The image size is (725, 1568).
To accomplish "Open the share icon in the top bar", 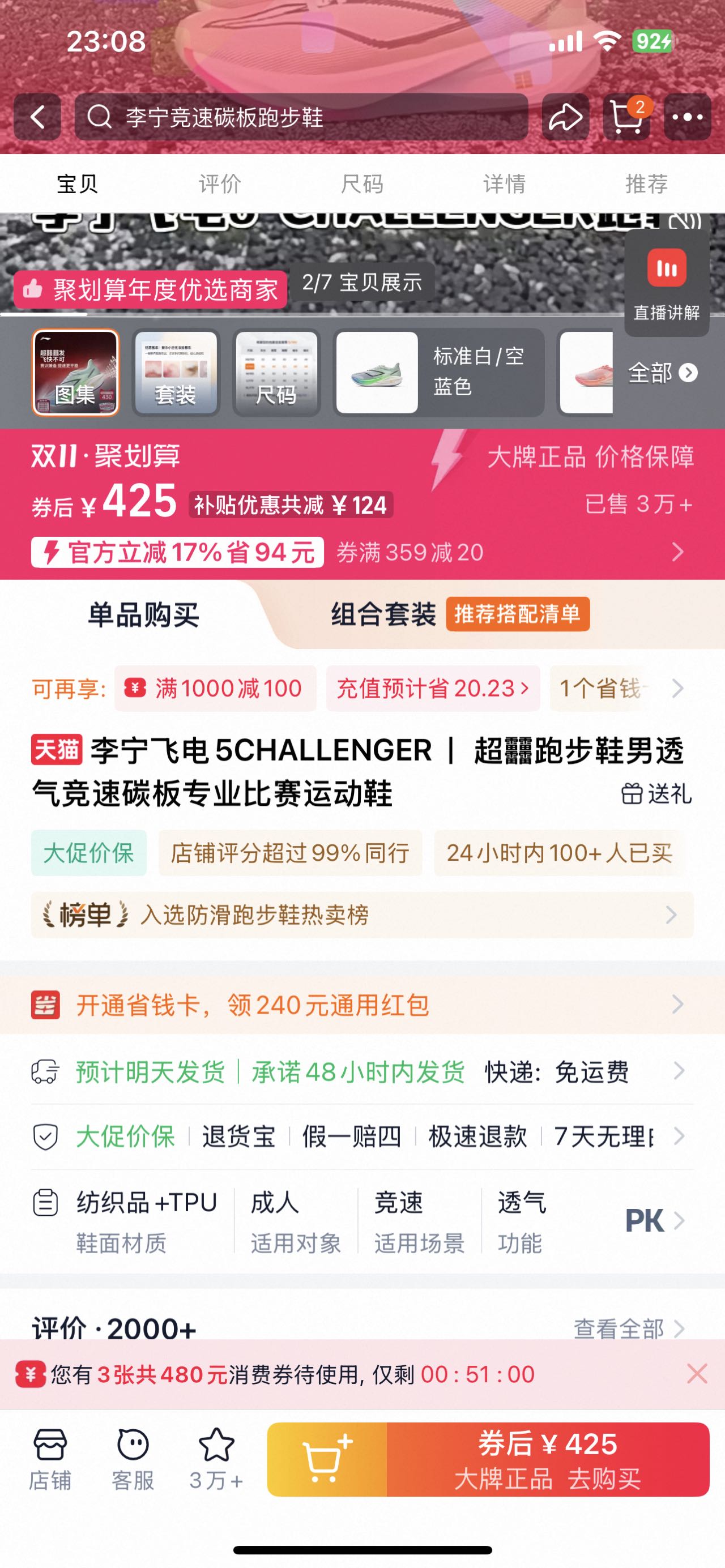I will (565, 117).
